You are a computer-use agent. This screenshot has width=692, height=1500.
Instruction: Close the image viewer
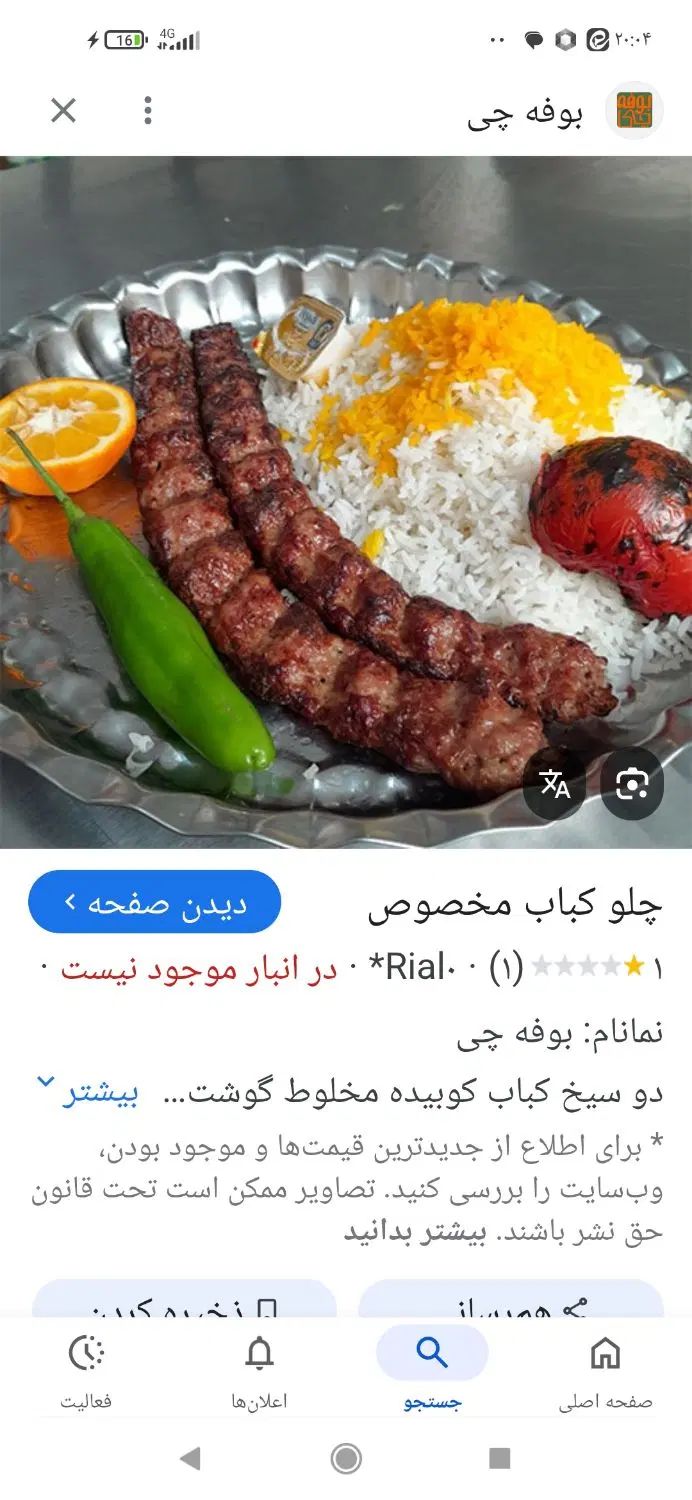[63, 111]
